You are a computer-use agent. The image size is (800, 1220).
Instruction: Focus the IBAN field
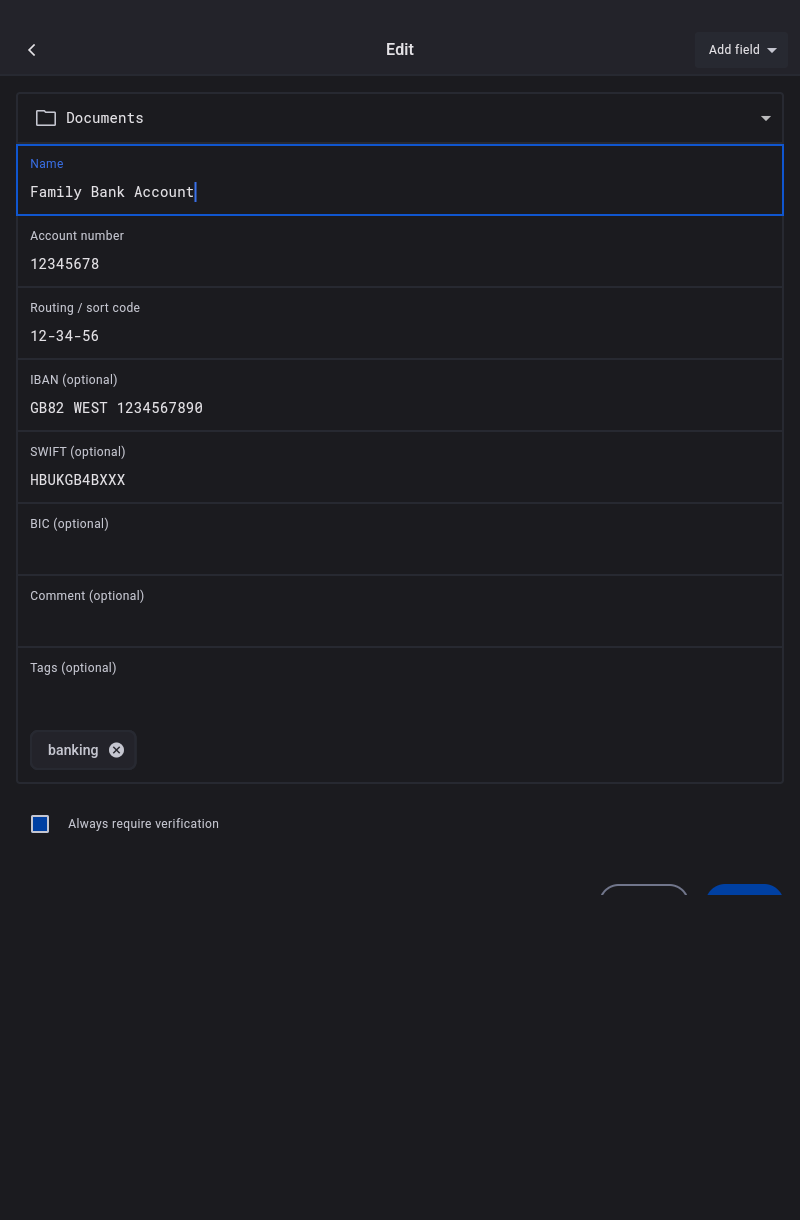(x=400, y=407)
